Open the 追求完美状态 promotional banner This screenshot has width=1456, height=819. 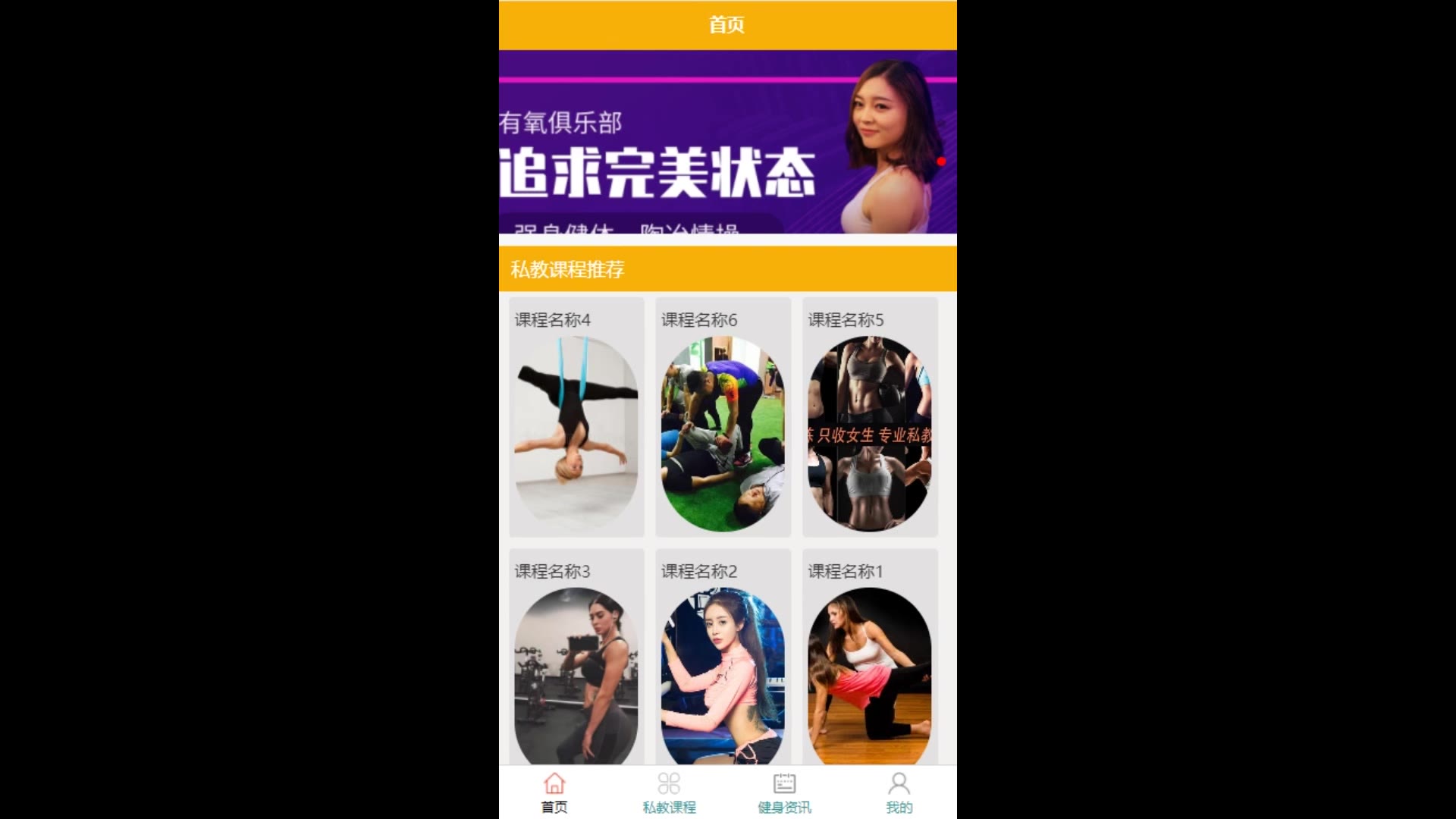[727, 142]
